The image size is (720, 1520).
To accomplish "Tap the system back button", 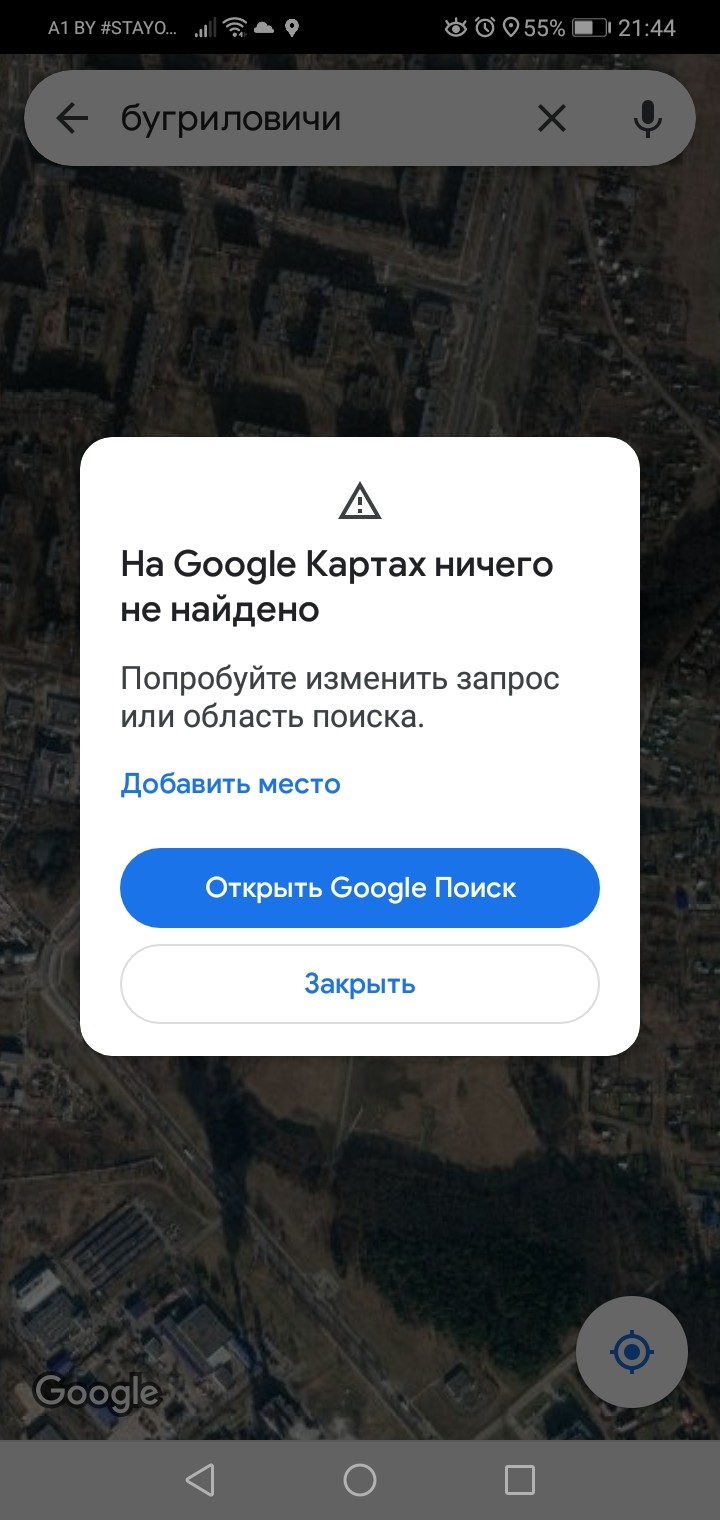I will pyautogui.click(x=200, y=1480).
